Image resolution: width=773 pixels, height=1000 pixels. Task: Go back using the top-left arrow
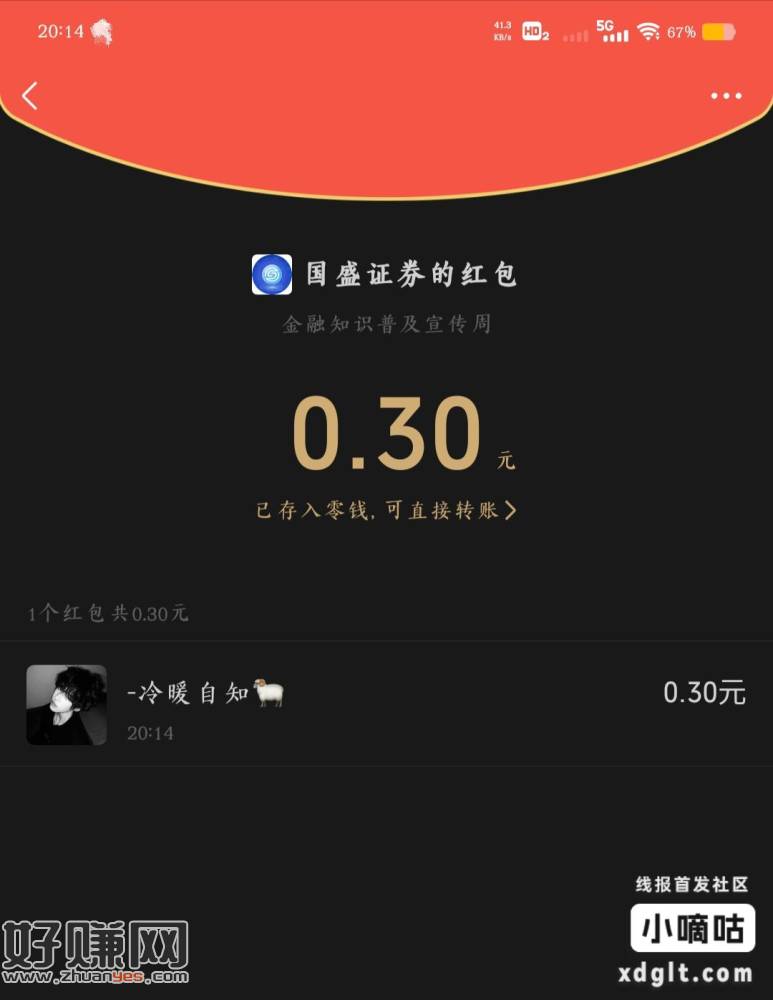30,96
